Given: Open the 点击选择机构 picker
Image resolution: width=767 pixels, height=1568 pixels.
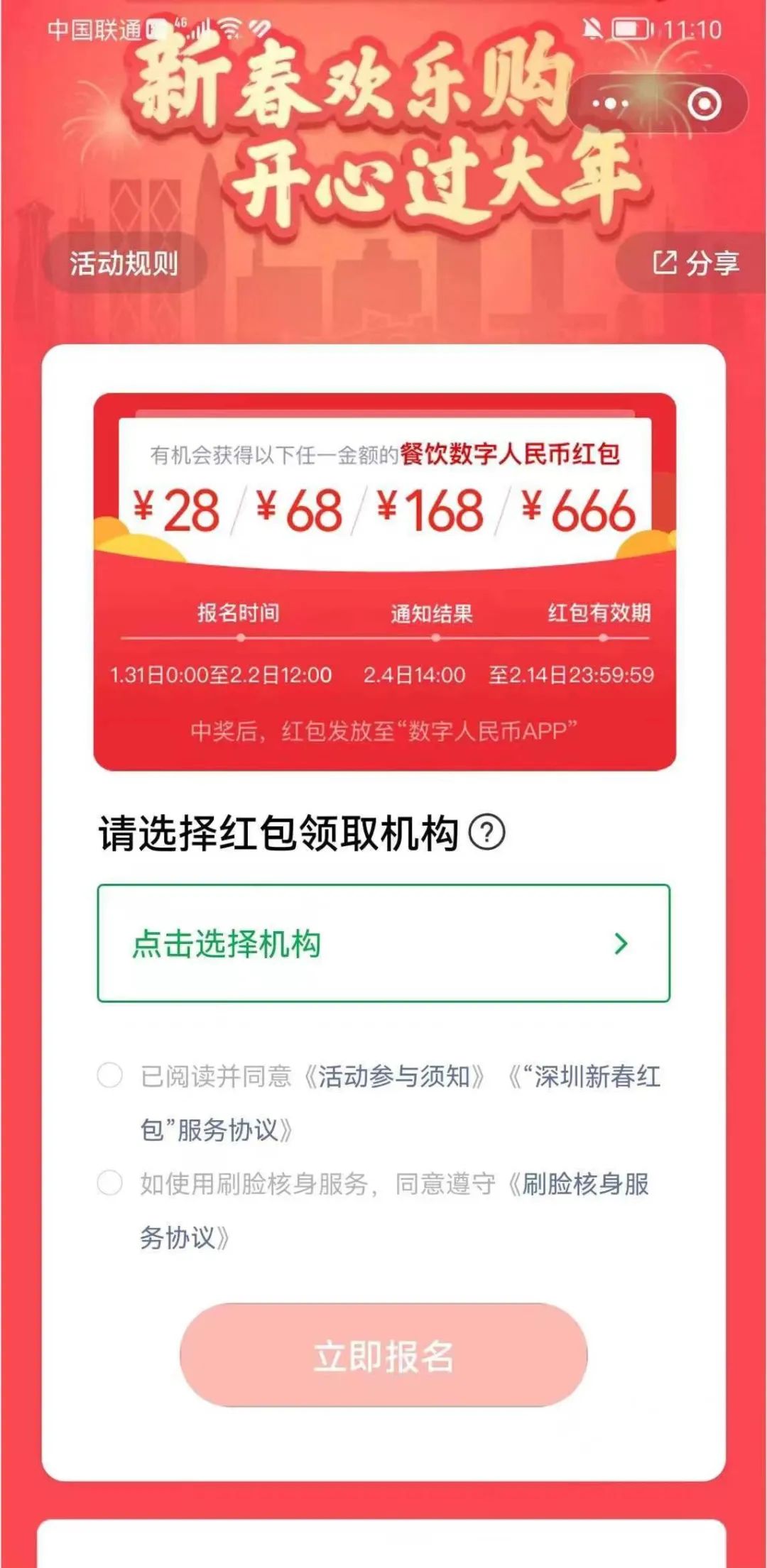Looking at the screenshot, I should tap(383, 943).
